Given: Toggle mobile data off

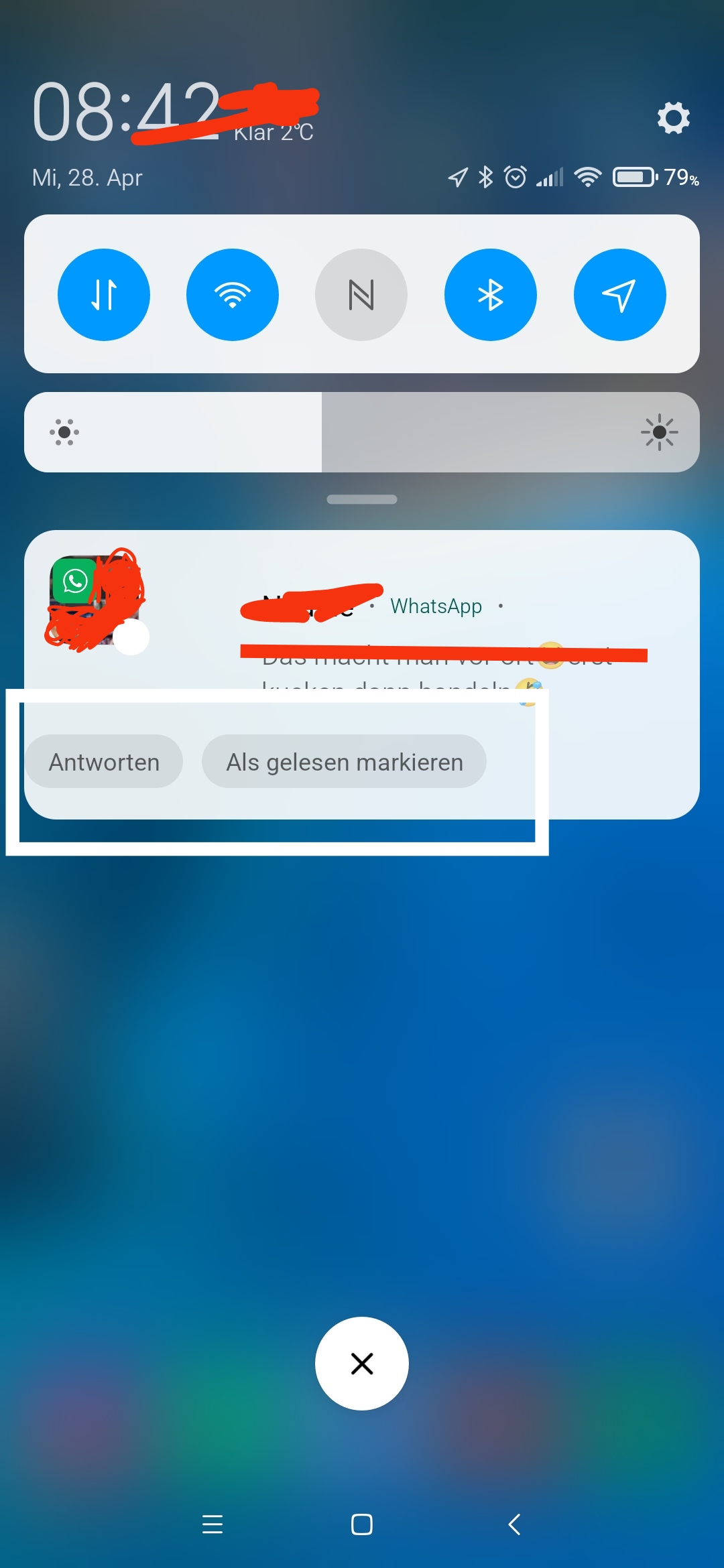Looking at the screenshot, I should (x=104, y=295).
